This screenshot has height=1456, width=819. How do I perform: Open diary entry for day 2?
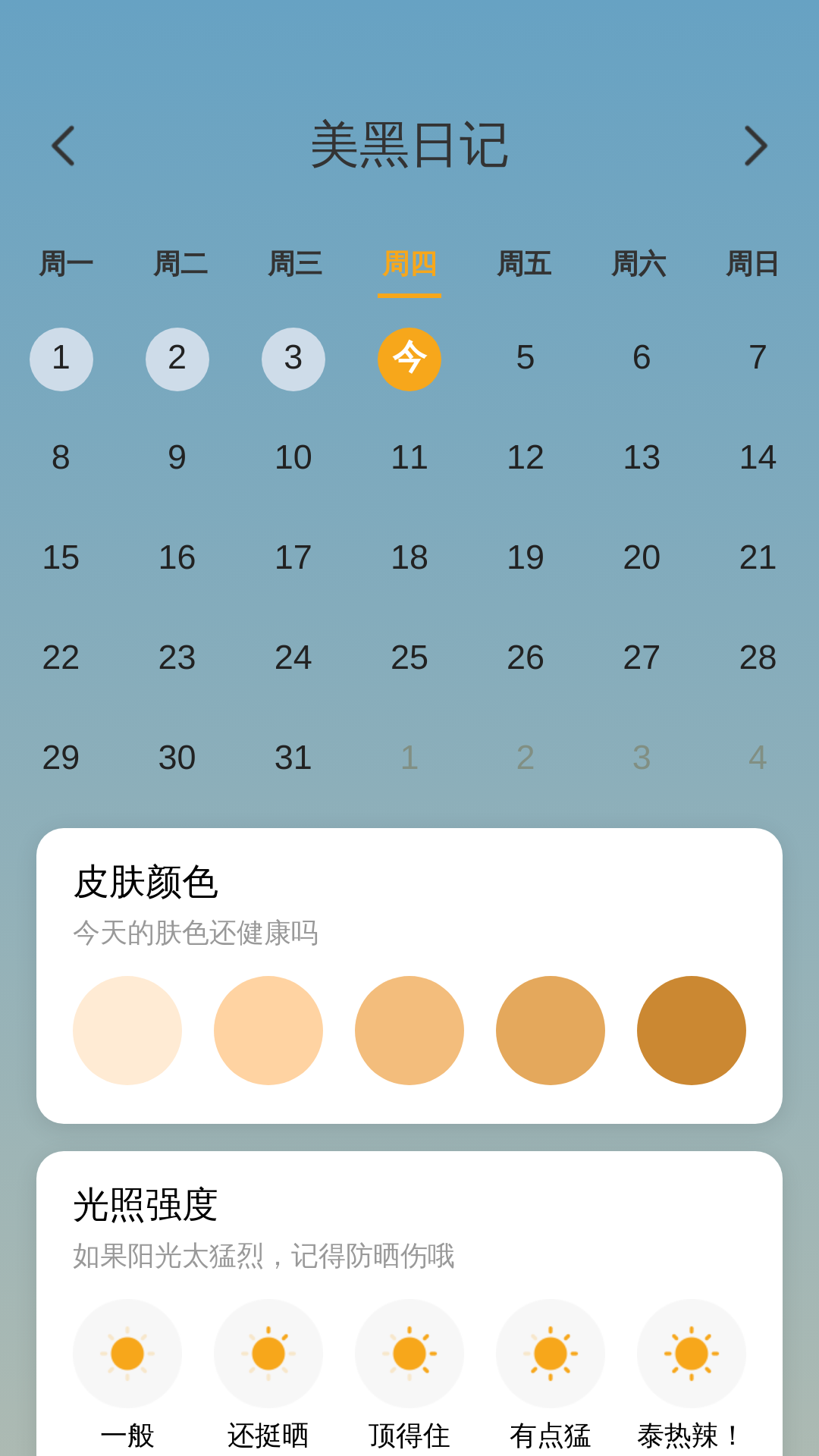(x=177, y=359)
